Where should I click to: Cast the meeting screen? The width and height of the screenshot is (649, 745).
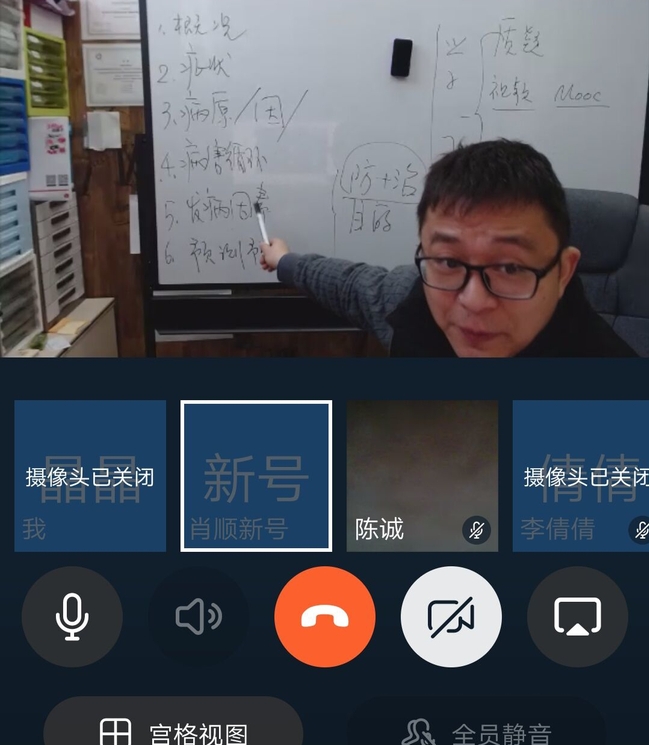coord(577,617)
